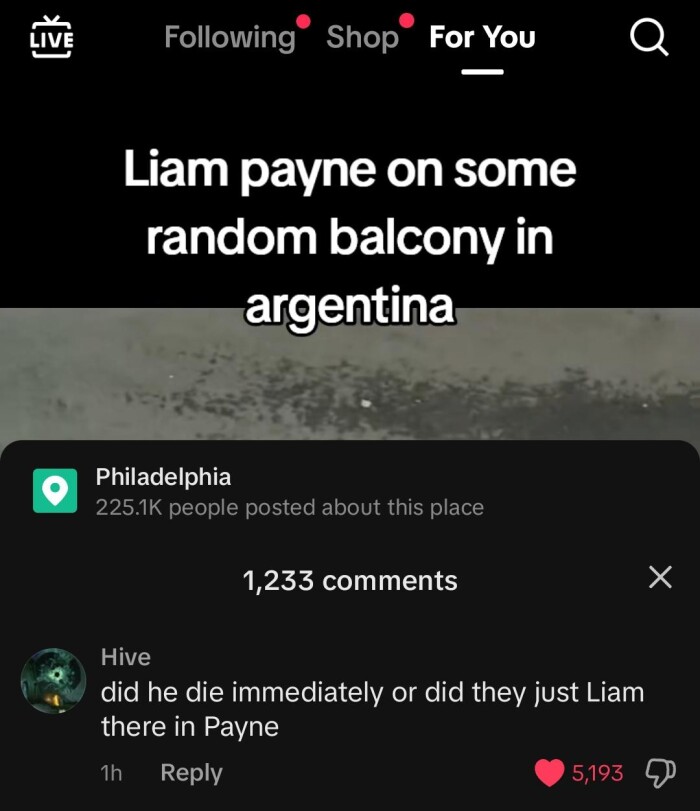Image resolution: width=700 pixels, height=811 pixels.
Task: Open Hive's profile picture
Action: click(x=52, y=681)
